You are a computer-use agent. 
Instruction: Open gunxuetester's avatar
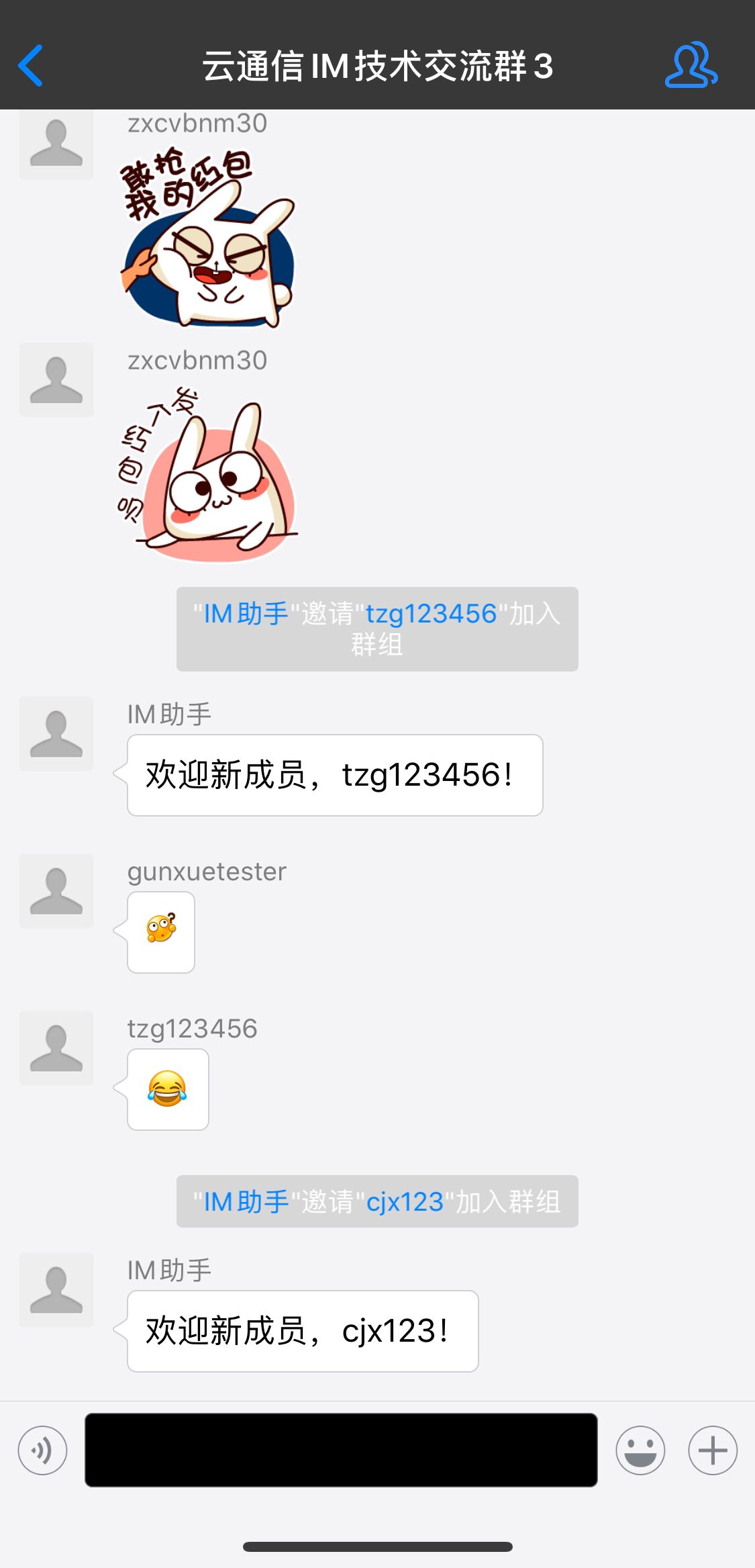pos(56,890)
